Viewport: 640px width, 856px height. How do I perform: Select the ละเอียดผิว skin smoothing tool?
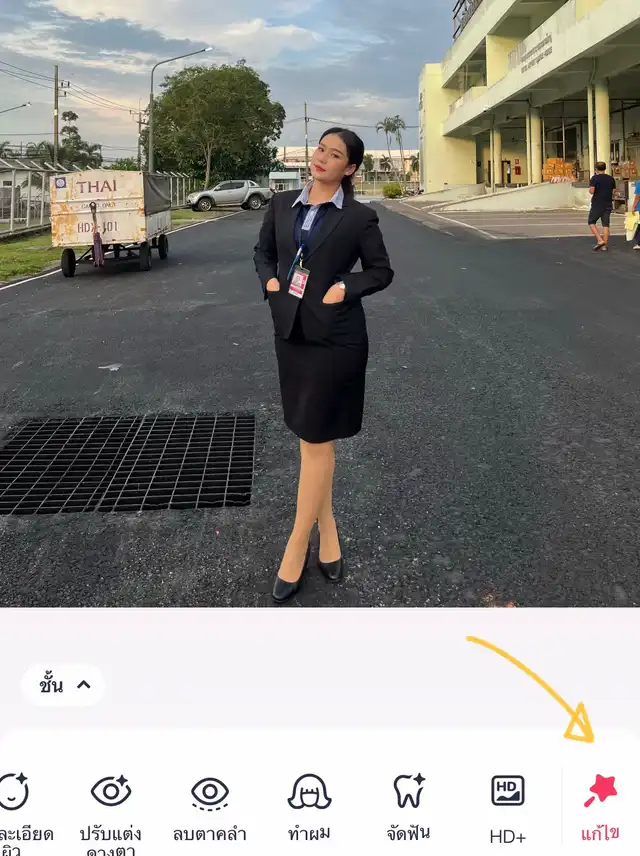point(20,805)
